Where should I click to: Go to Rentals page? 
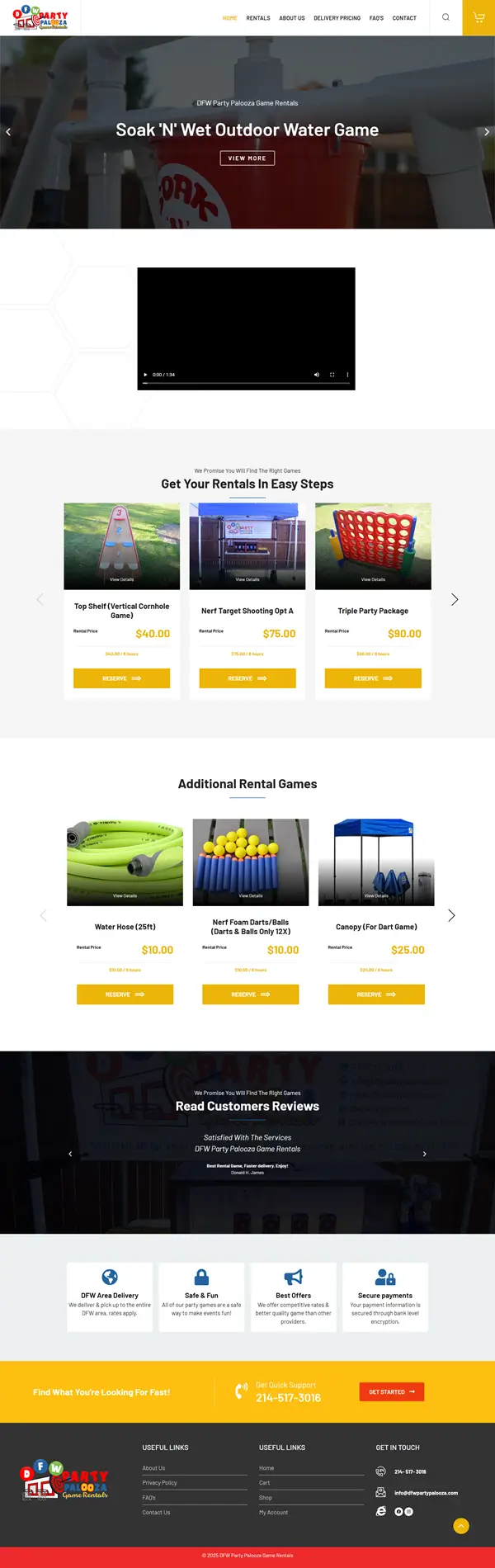point(257,18)
